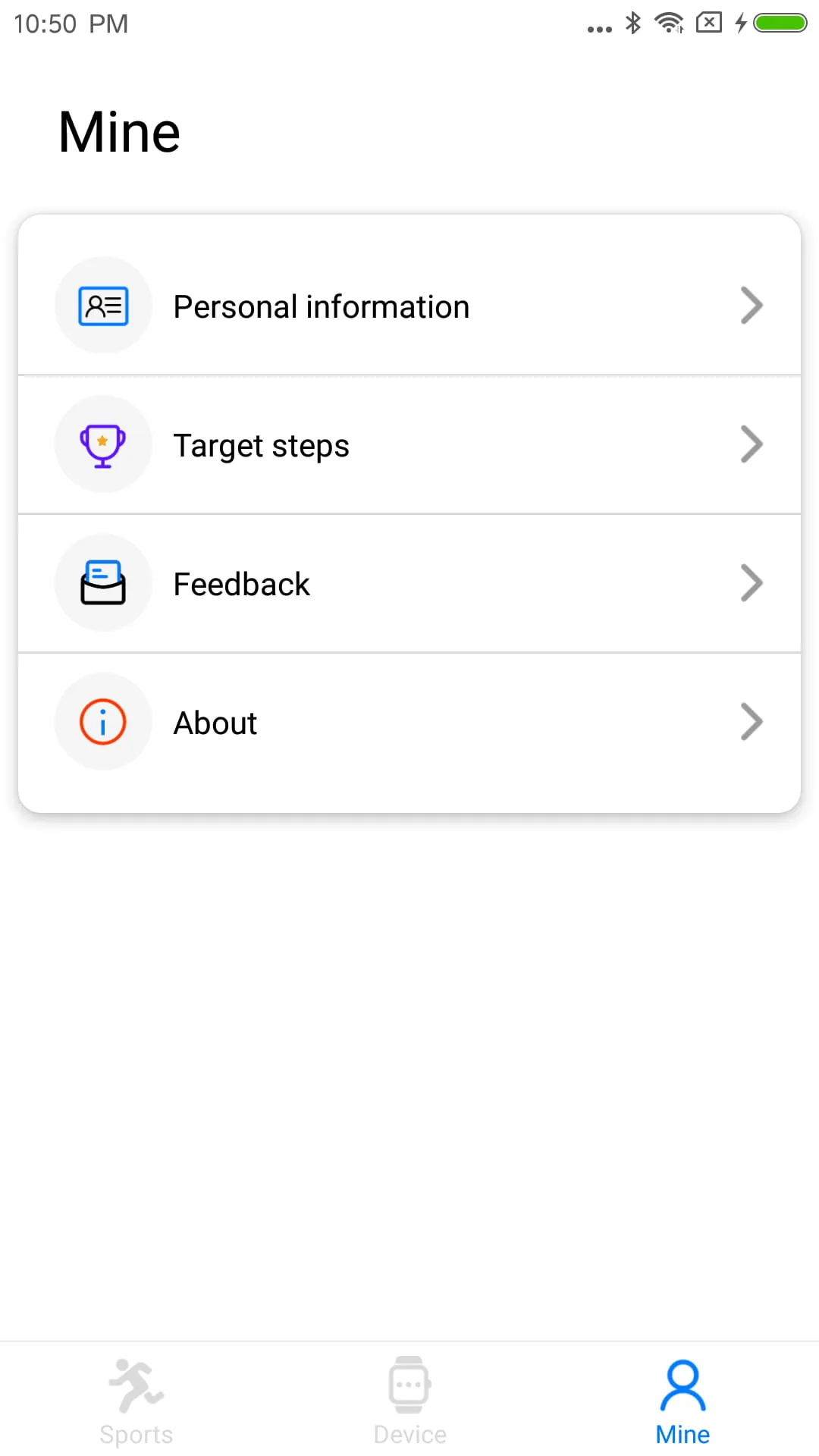Viewport: 819px width, 1456px height.
Task: Select the Mine tab
Action: [x=682, y=1401]
